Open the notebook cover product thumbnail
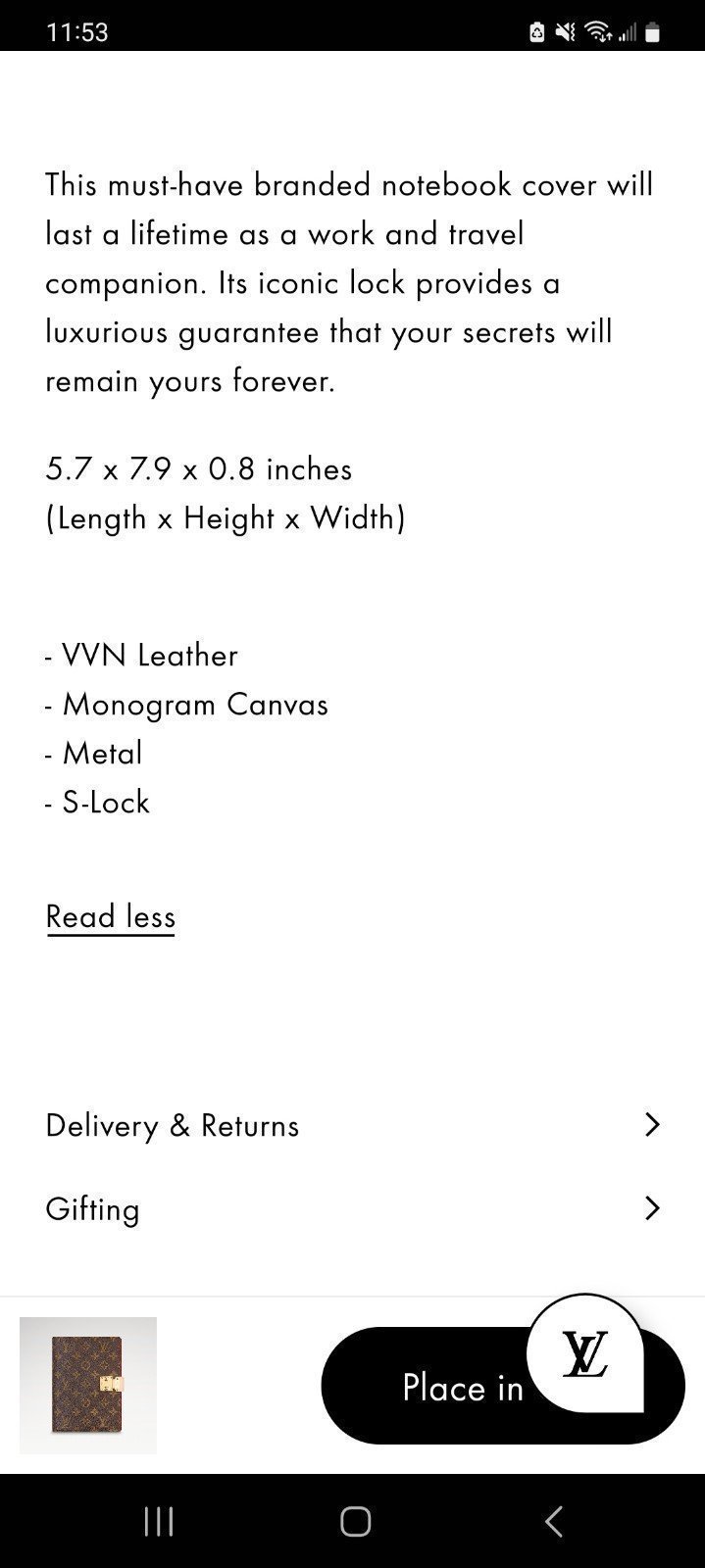The height and width of the screenshot is (1568, 705). pyautogui.click(x=88, y=1385)
